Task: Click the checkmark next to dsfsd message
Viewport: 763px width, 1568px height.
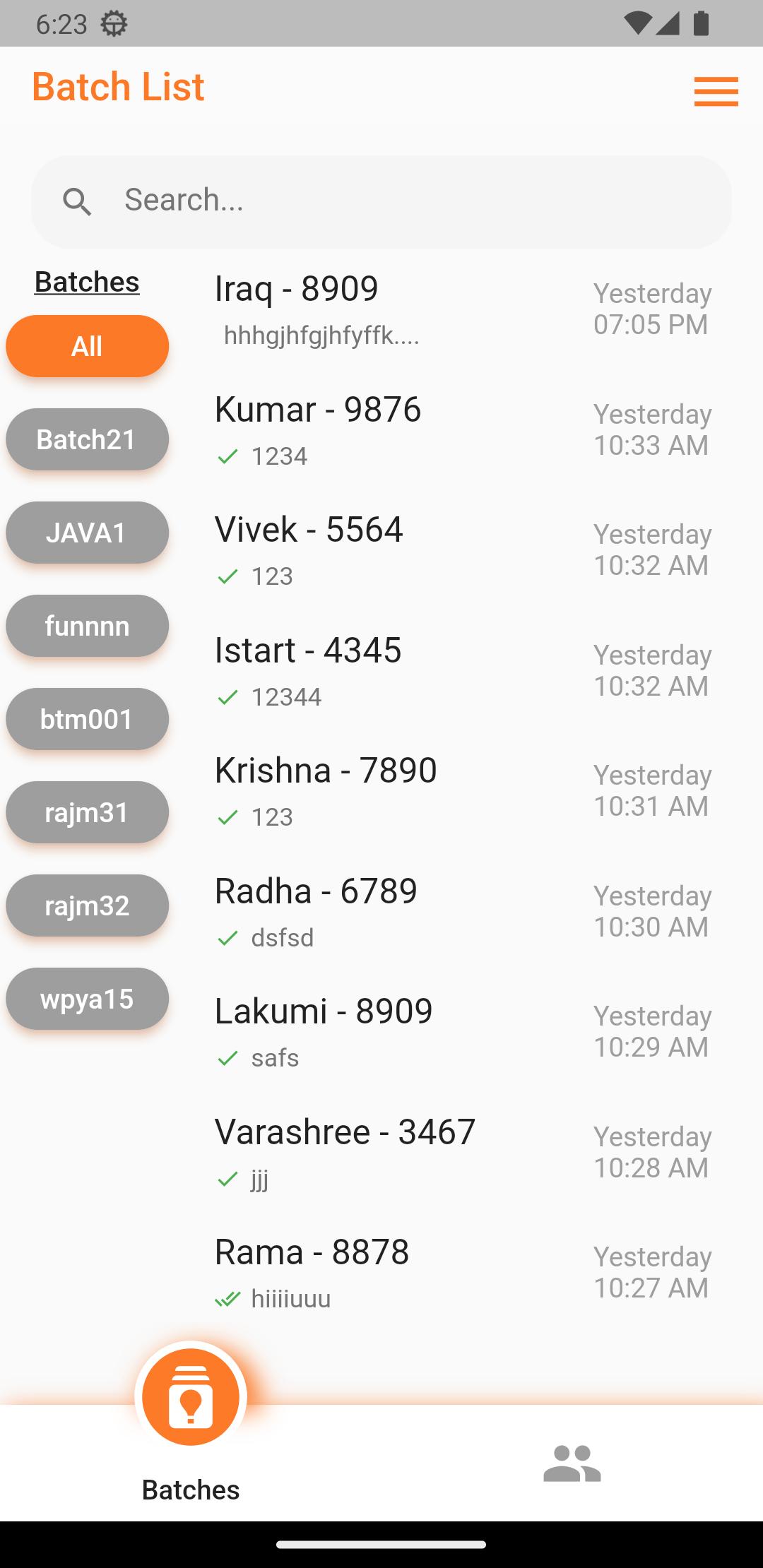Action: pyautogui.click(x=229, y=939)
